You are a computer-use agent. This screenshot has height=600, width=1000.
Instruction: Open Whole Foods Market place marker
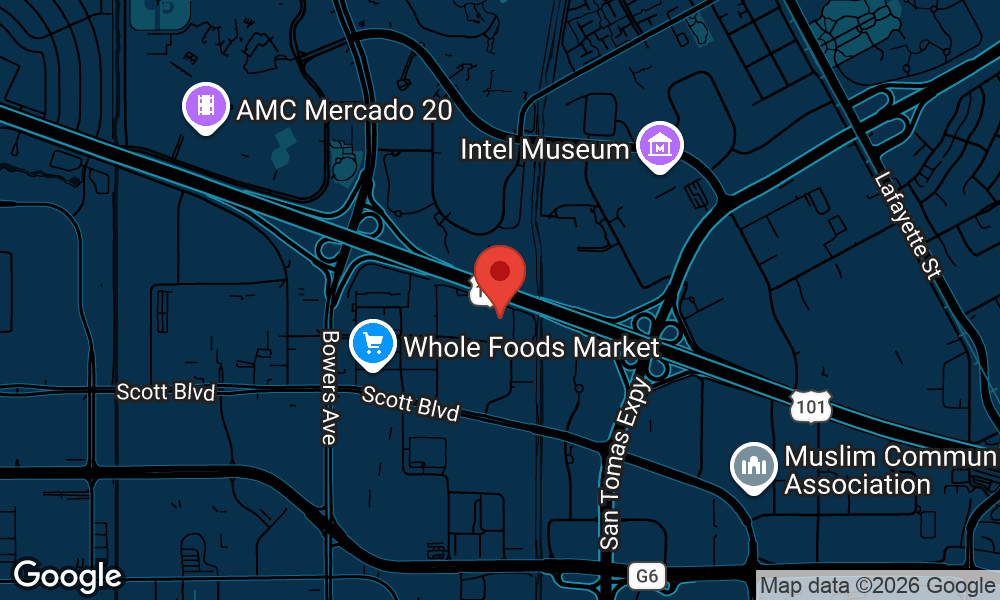click(x=373, y=345)
